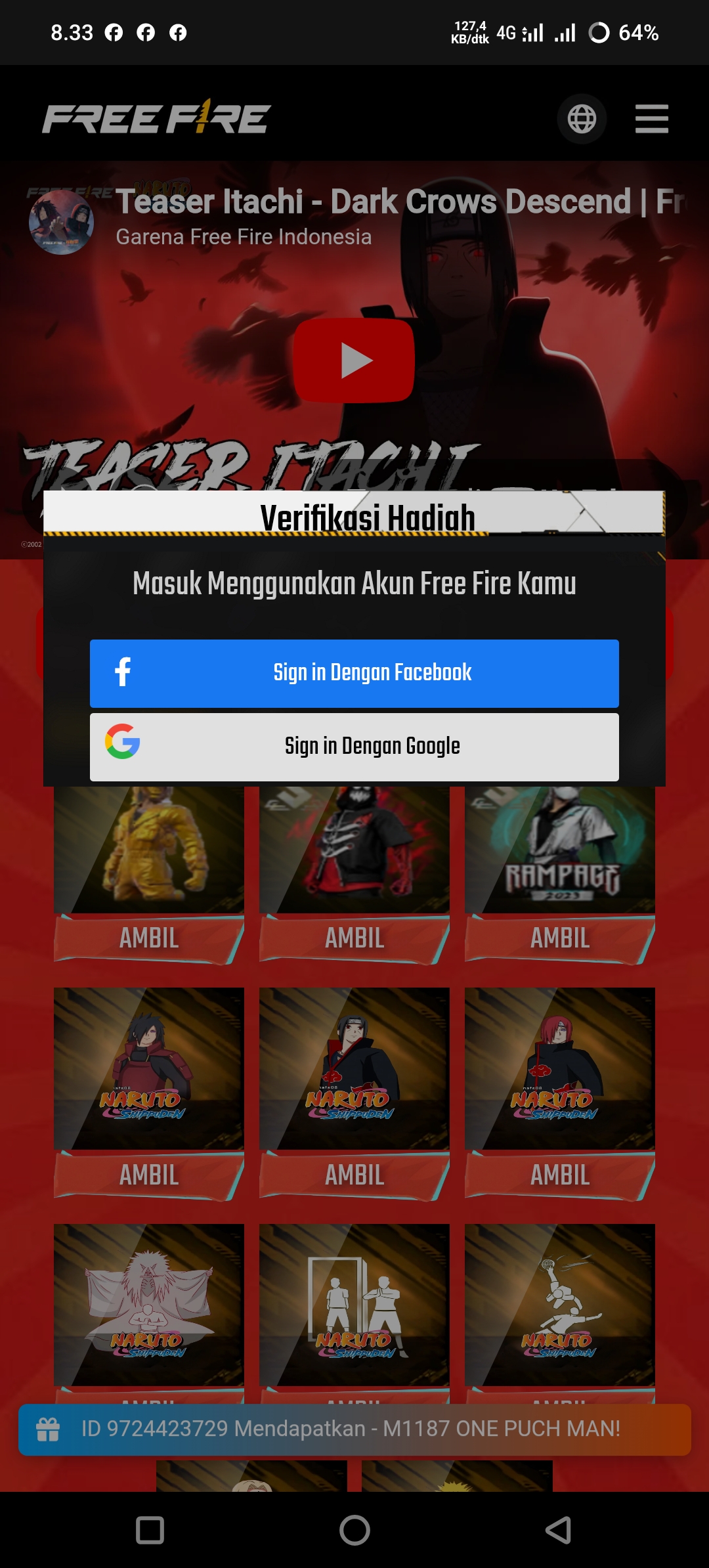
Task: Tap AMBIL under the yellow outfit
Action: tap(149, 938)
